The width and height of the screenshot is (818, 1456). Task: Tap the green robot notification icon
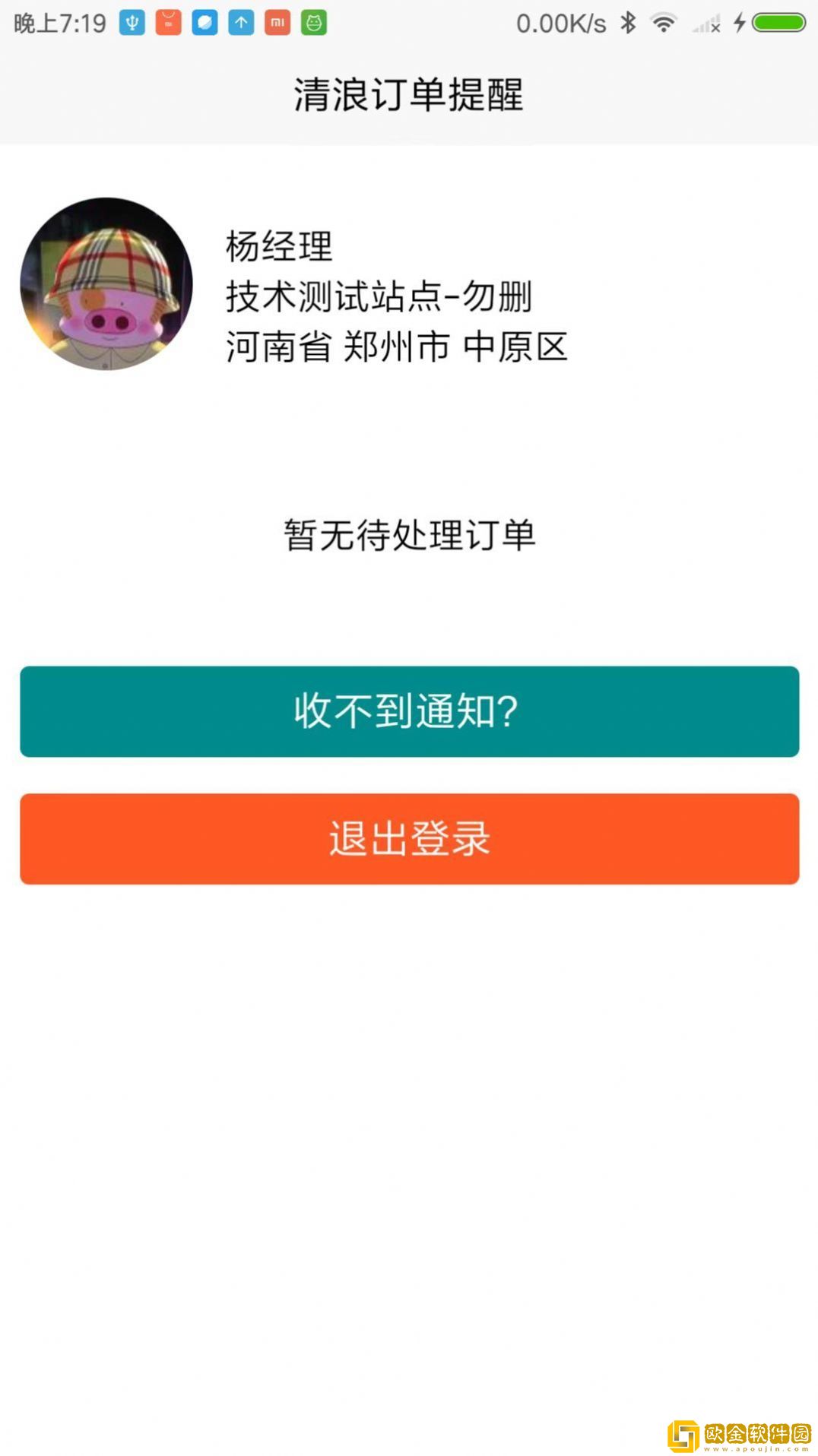click(x=312, y=23)
